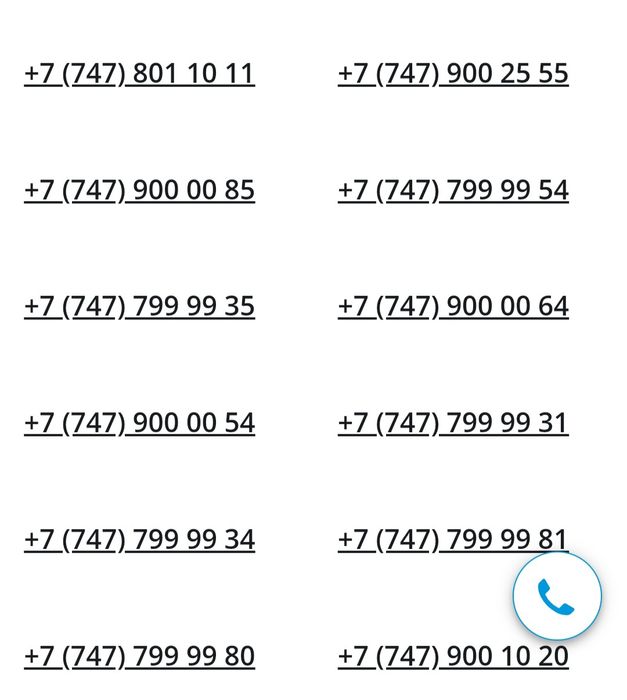Image resolution: width=627 pixels, height=700 pixels.
Task: Call the number +7 (747) 801 10 11
Action: click(x=139, y=73)
